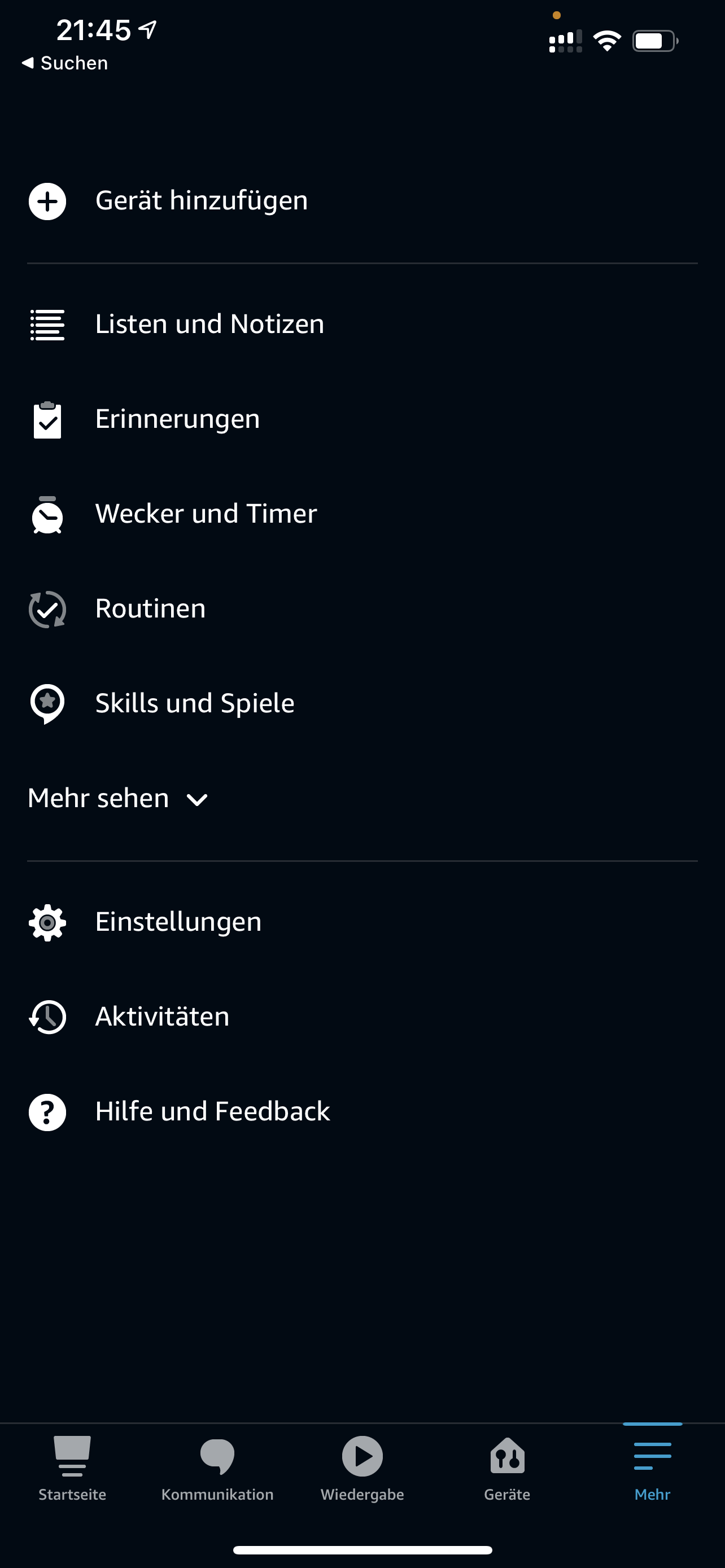
Task: Open Erinnerungen reminders
Action: pos(177,419)
